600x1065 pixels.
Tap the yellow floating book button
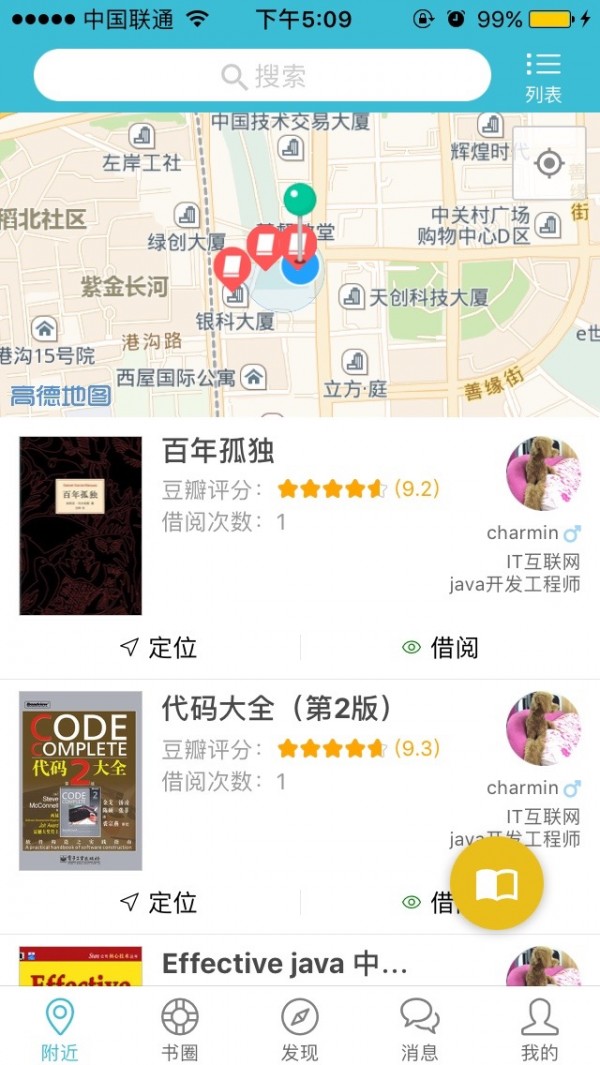(497, 884)
